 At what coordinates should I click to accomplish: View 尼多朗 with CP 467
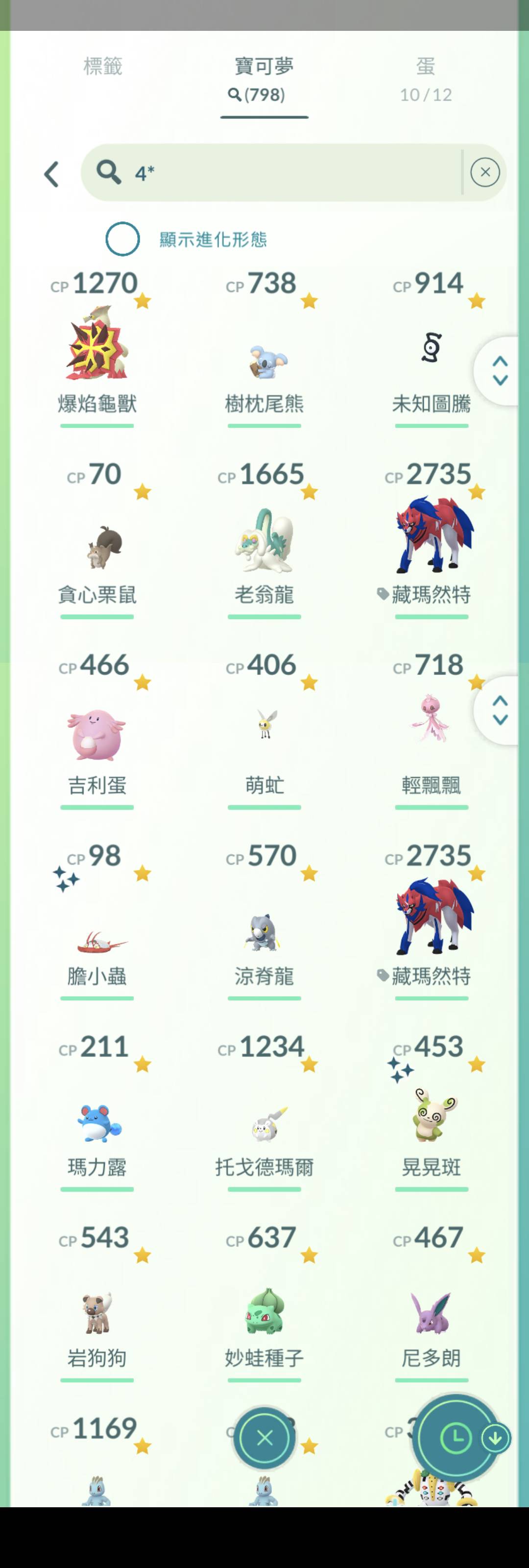pyautogui.click(x=431, y=1312)
